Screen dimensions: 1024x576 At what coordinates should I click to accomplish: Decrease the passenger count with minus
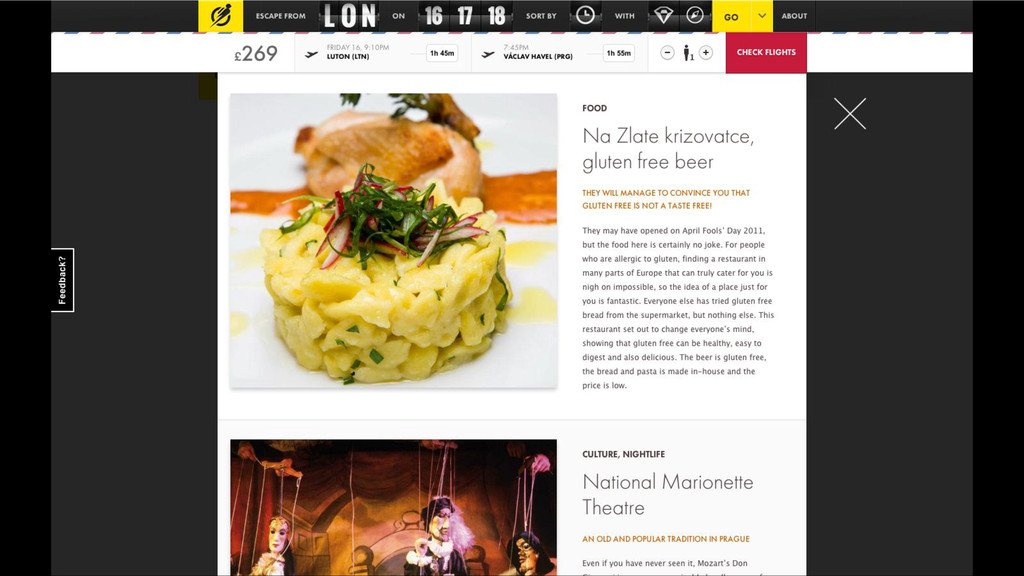tap(668, 53)
